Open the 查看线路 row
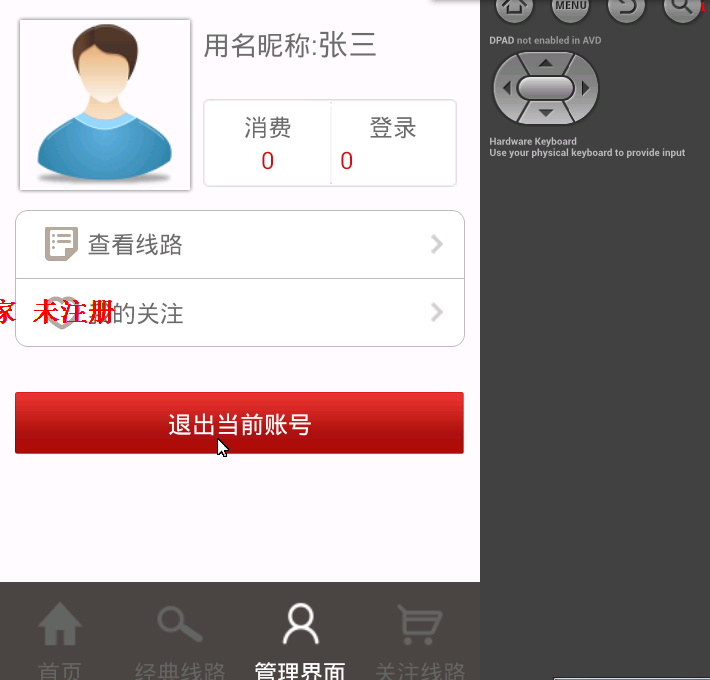 coord(240,244)
